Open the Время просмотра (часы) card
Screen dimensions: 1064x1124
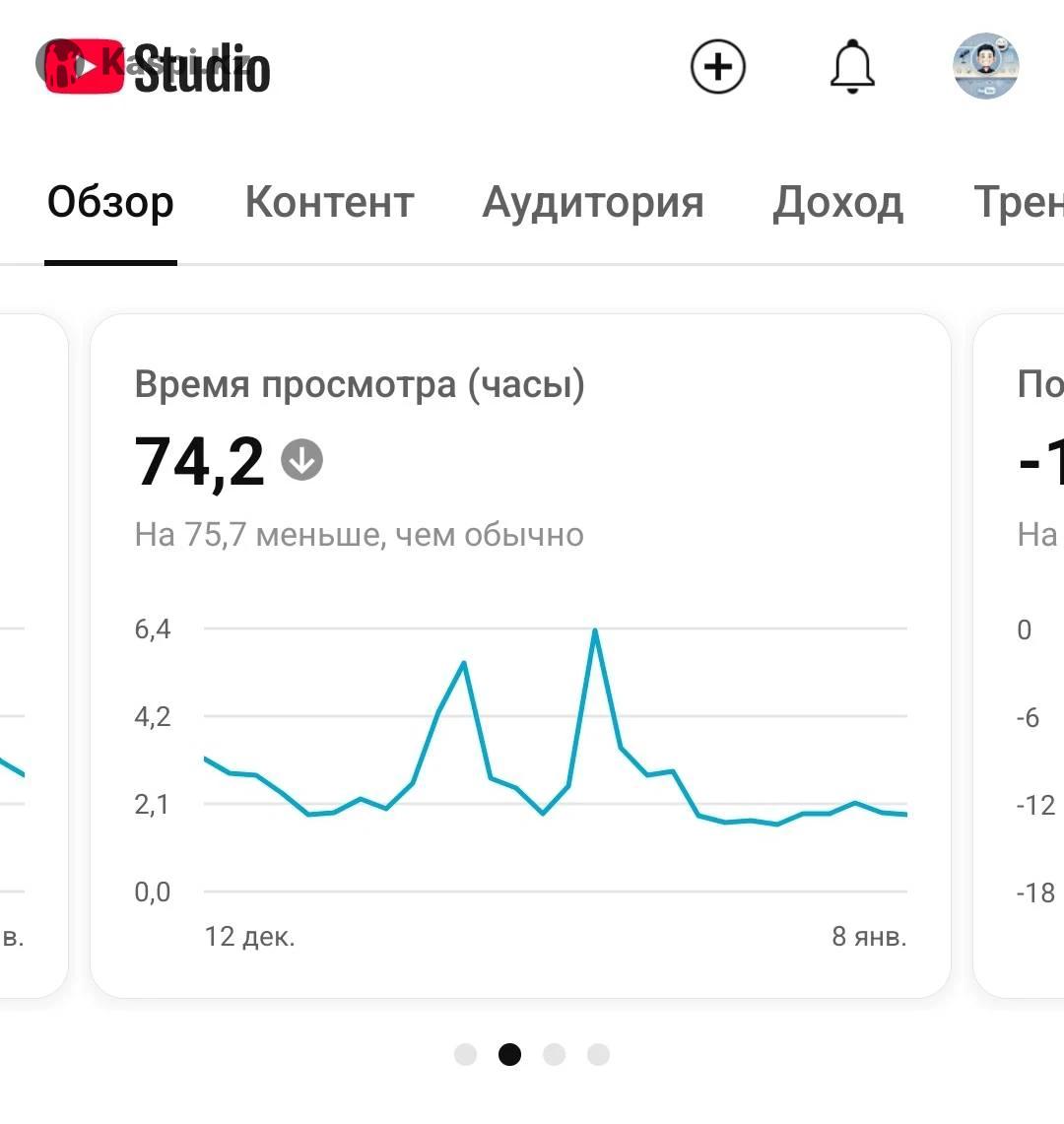pyautogui.click(x=520, y=655)
